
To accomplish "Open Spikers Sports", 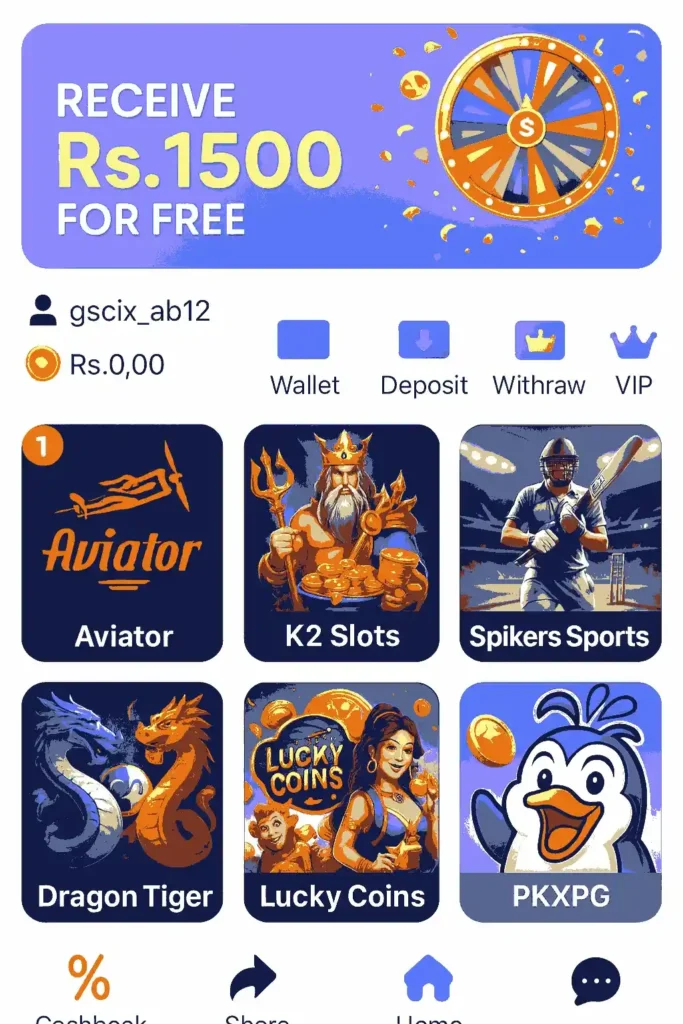I will tap(560, 542).
